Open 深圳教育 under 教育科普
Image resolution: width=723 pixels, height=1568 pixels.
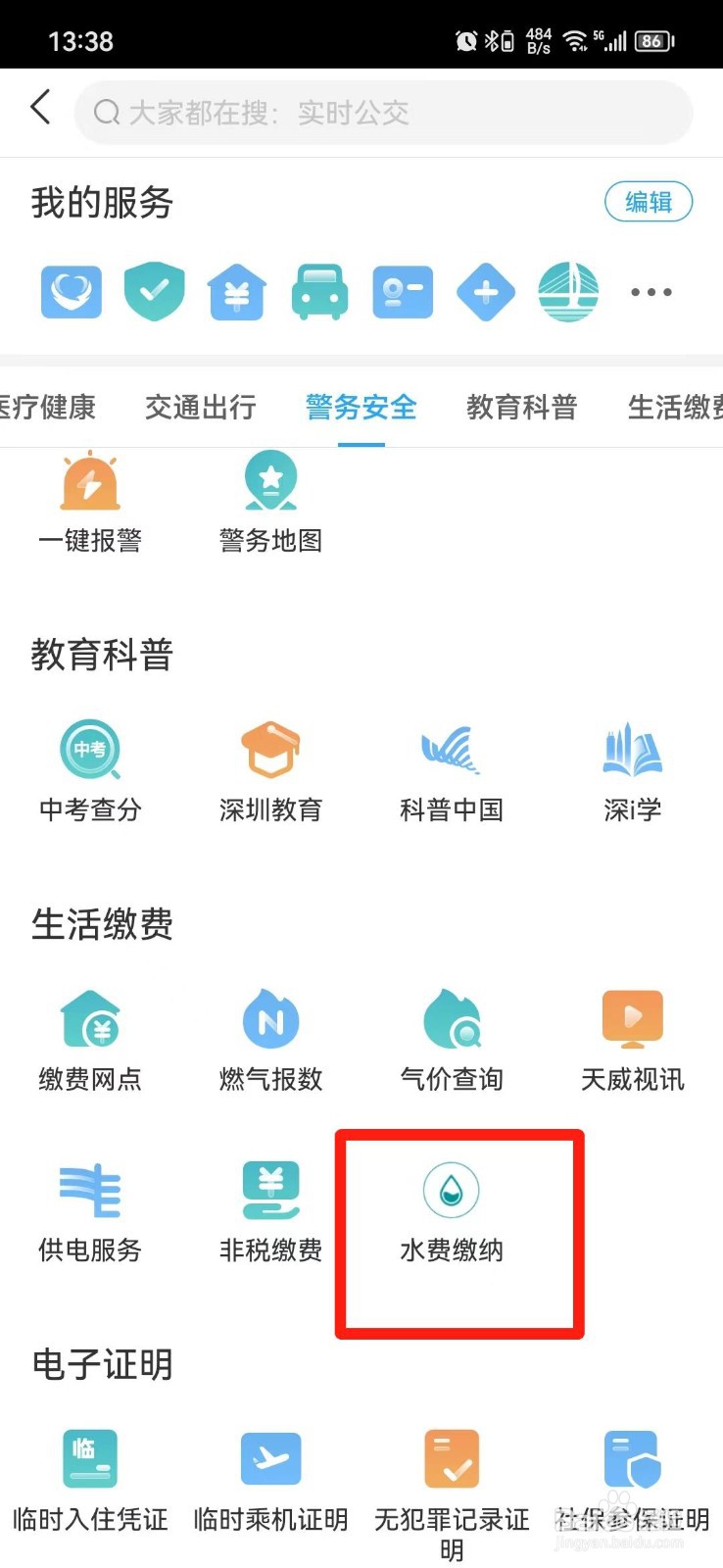[x=270, y=769]
